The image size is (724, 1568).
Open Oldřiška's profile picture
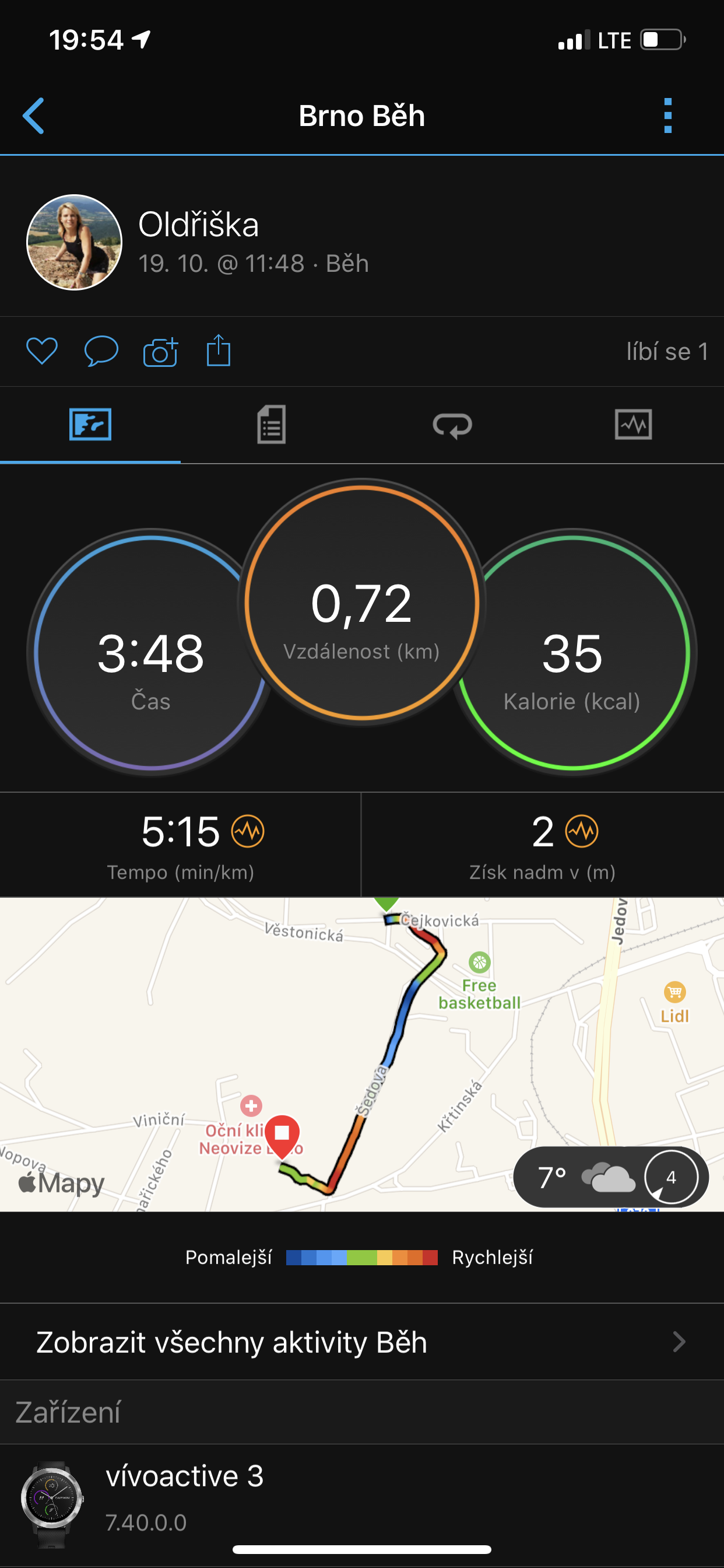(x=74, y=242)
